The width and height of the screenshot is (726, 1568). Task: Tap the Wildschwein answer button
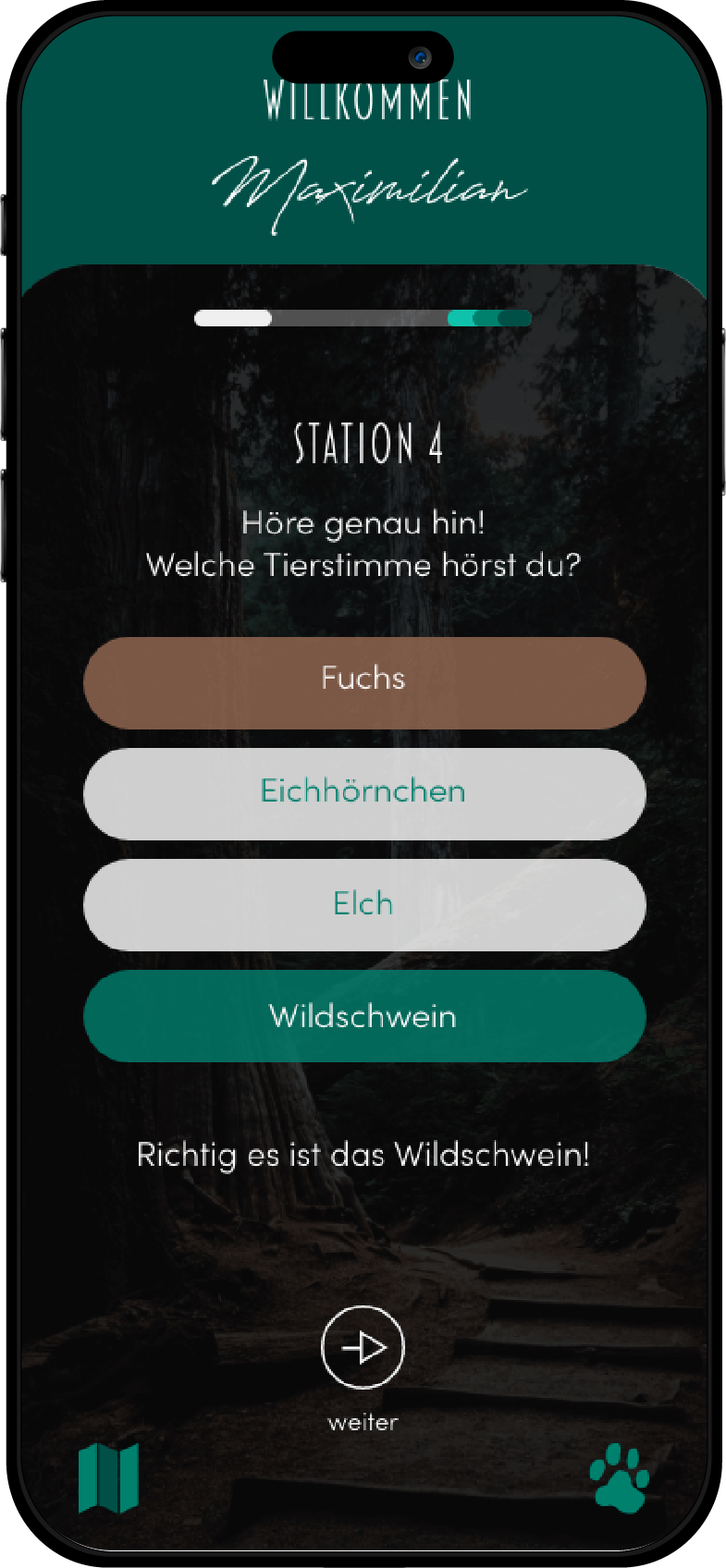(x=363, y=1016)
